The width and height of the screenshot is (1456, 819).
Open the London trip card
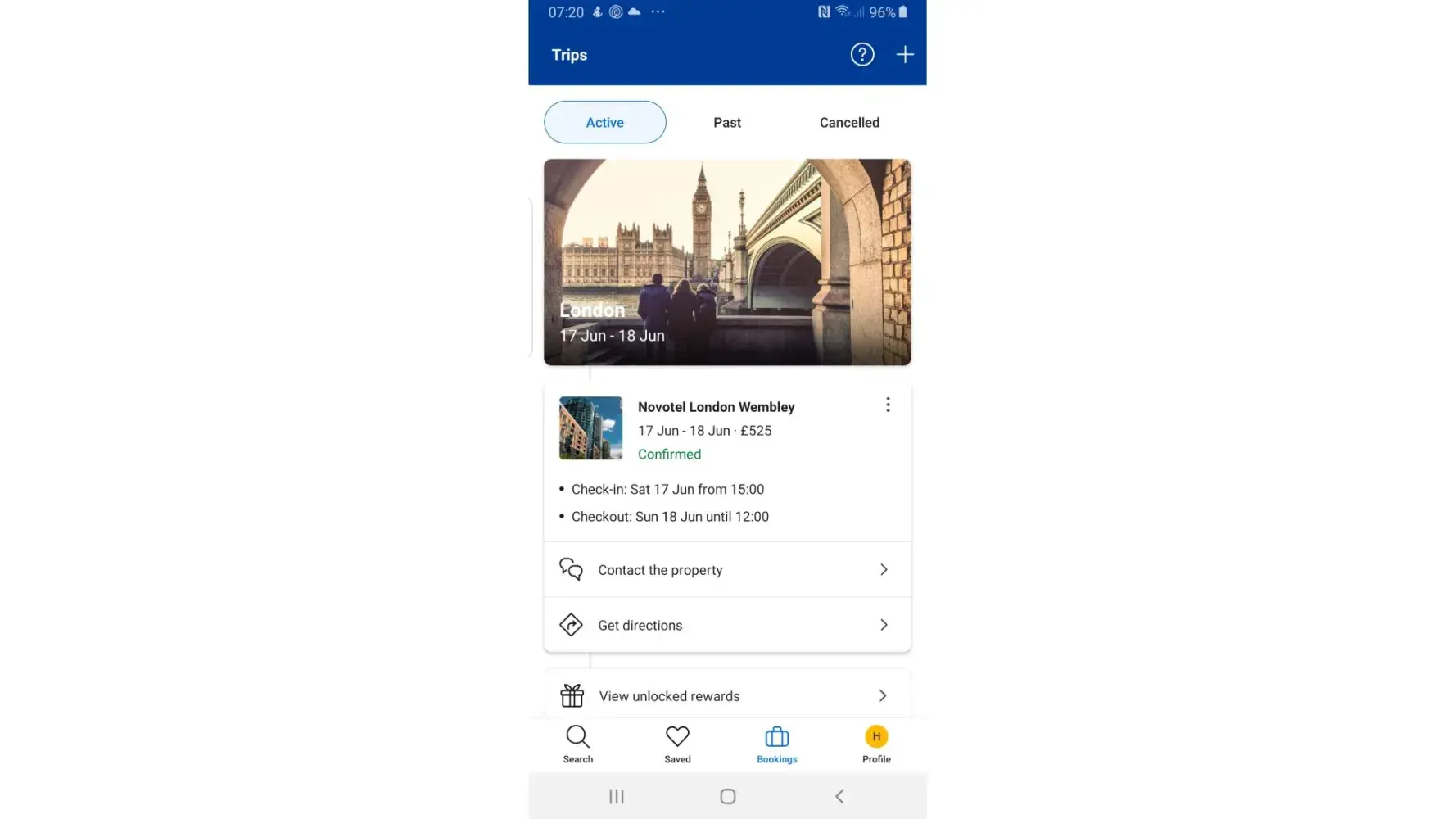[x=726, y=262]
